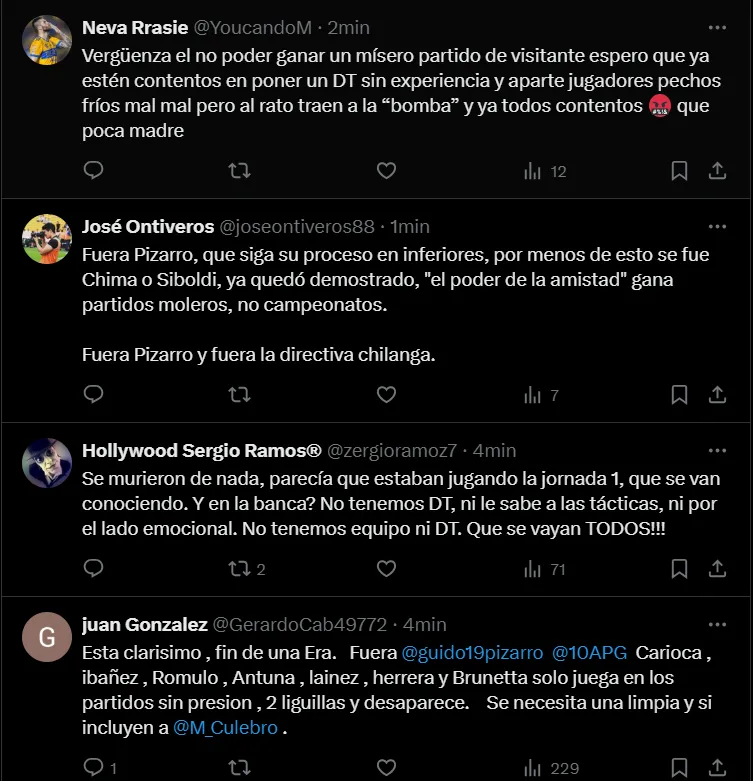Viewport: 753px width, 781px height.
Task: Open juan Gonzalez's profile avatar
Action: (x=47, y=637)
